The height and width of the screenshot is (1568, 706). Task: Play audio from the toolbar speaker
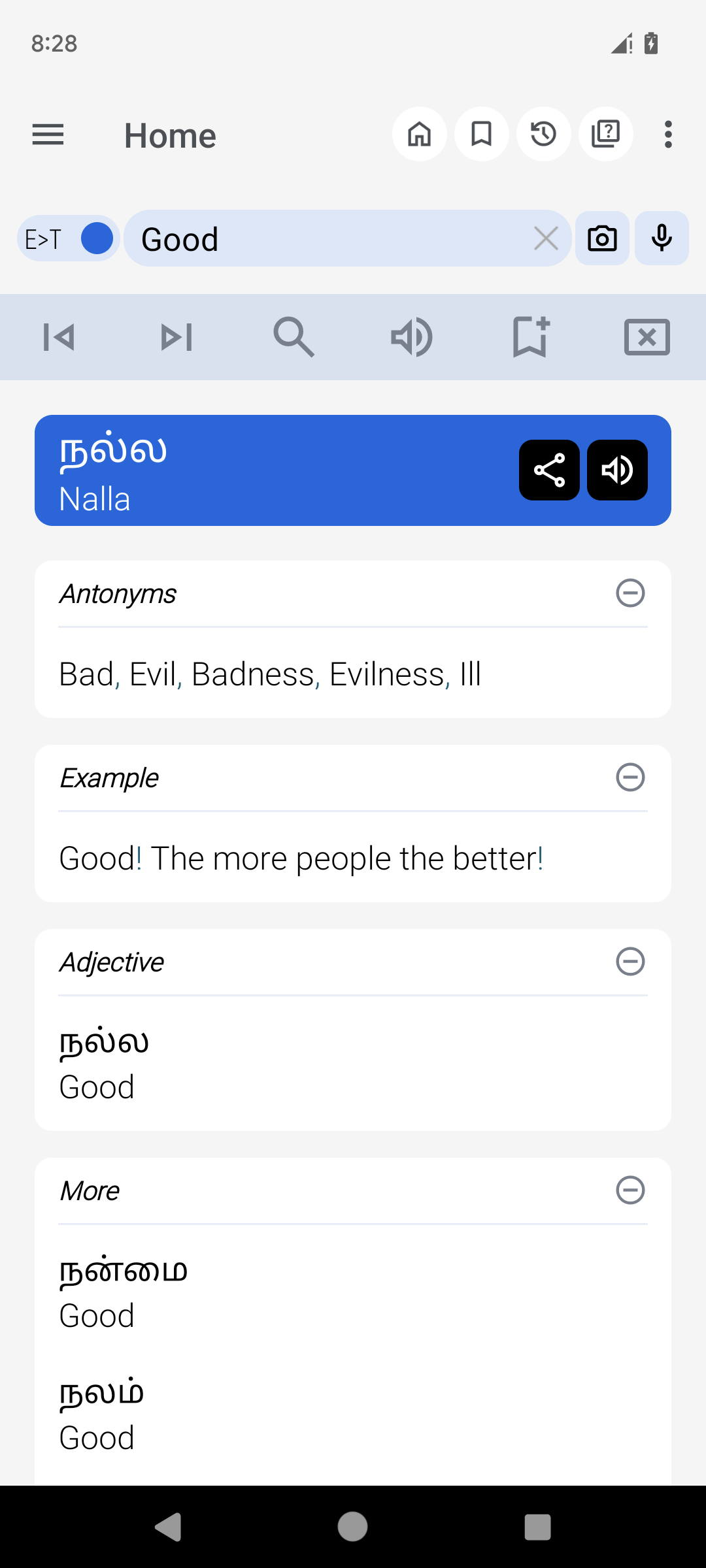[411, 336]
